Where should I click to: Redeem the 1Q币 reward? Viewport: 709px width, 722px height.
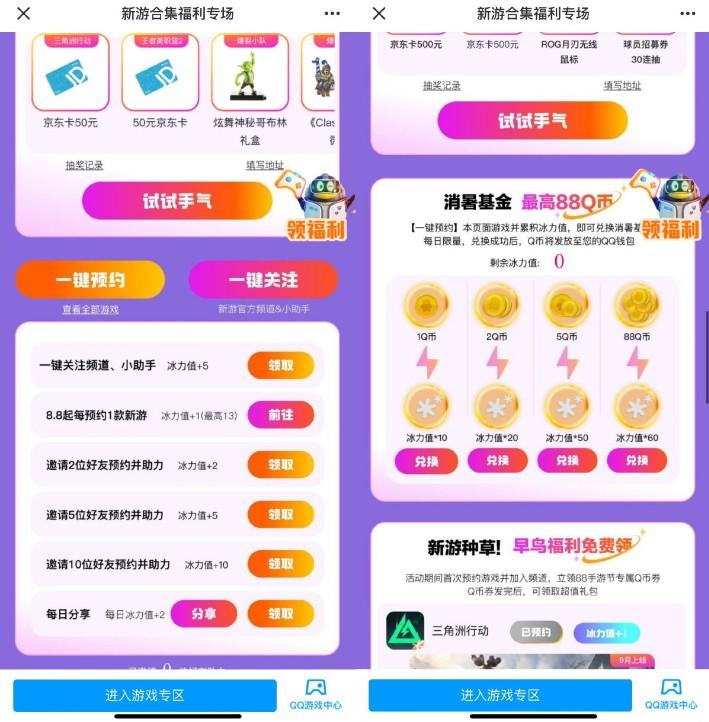pyautogui.click(x=427, y=461)
